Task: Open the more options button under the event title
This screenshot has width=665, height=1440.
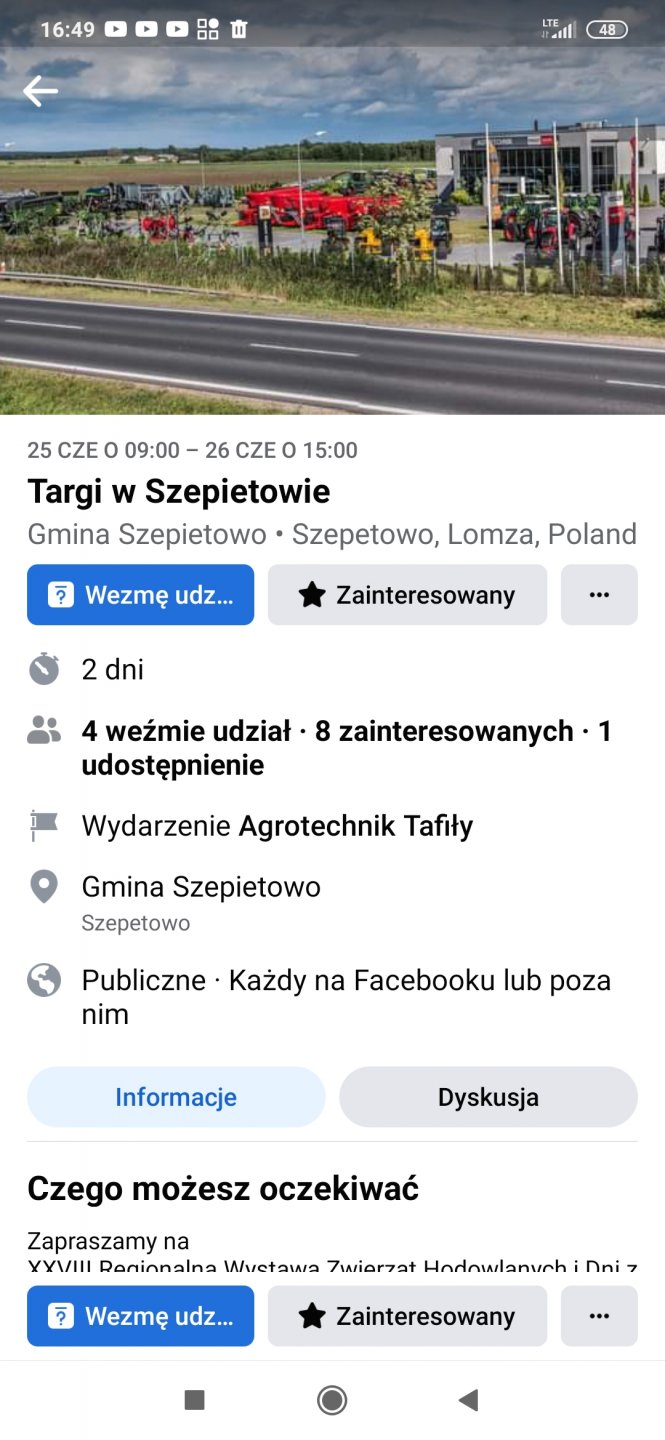Action: 599,595
